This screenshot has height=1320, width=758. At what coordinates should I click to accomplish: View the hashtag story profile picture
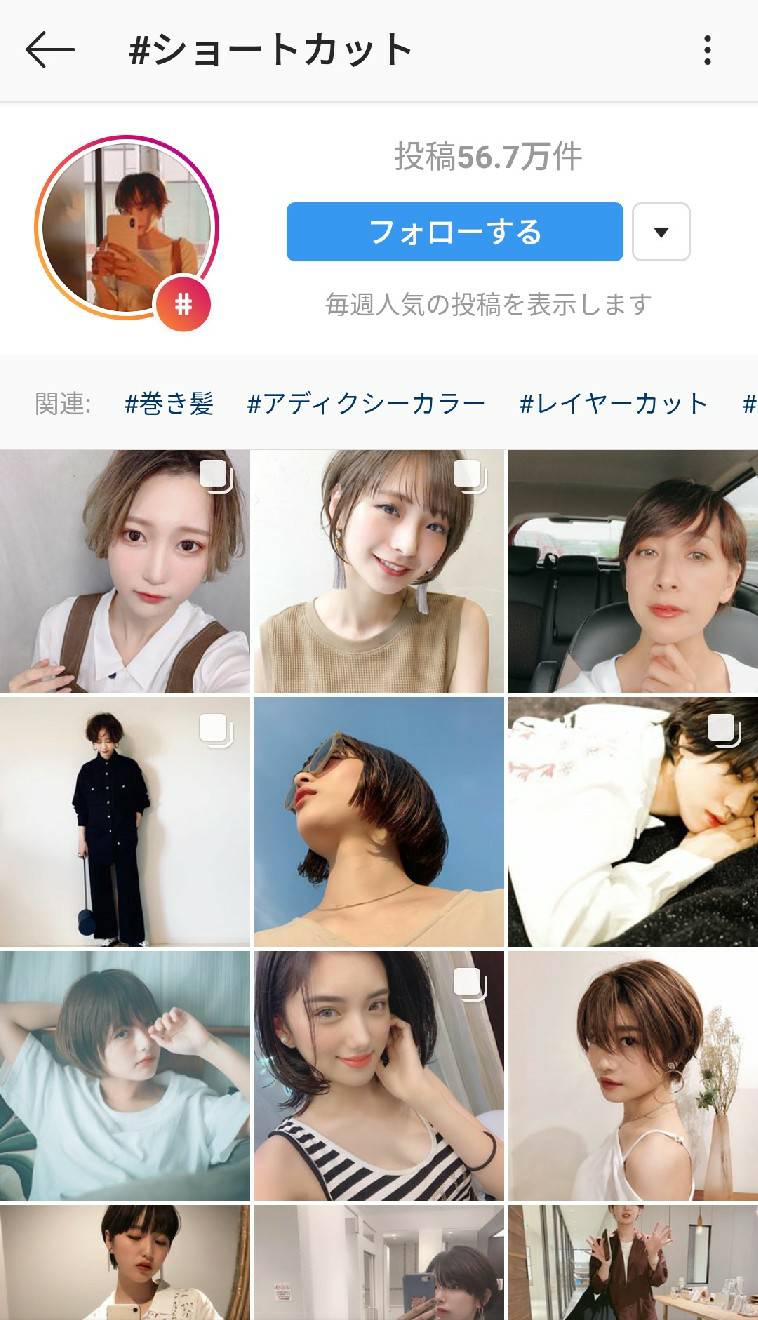coord(126,227)
